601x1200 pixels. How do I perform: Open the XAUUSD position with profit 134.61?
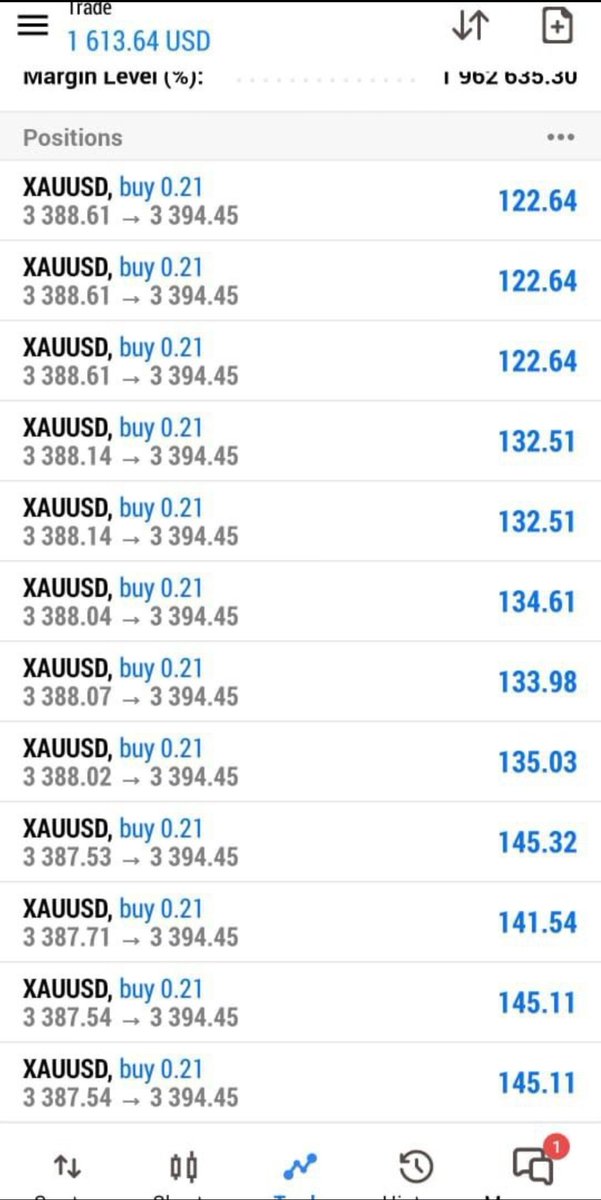tap(300, 601)
